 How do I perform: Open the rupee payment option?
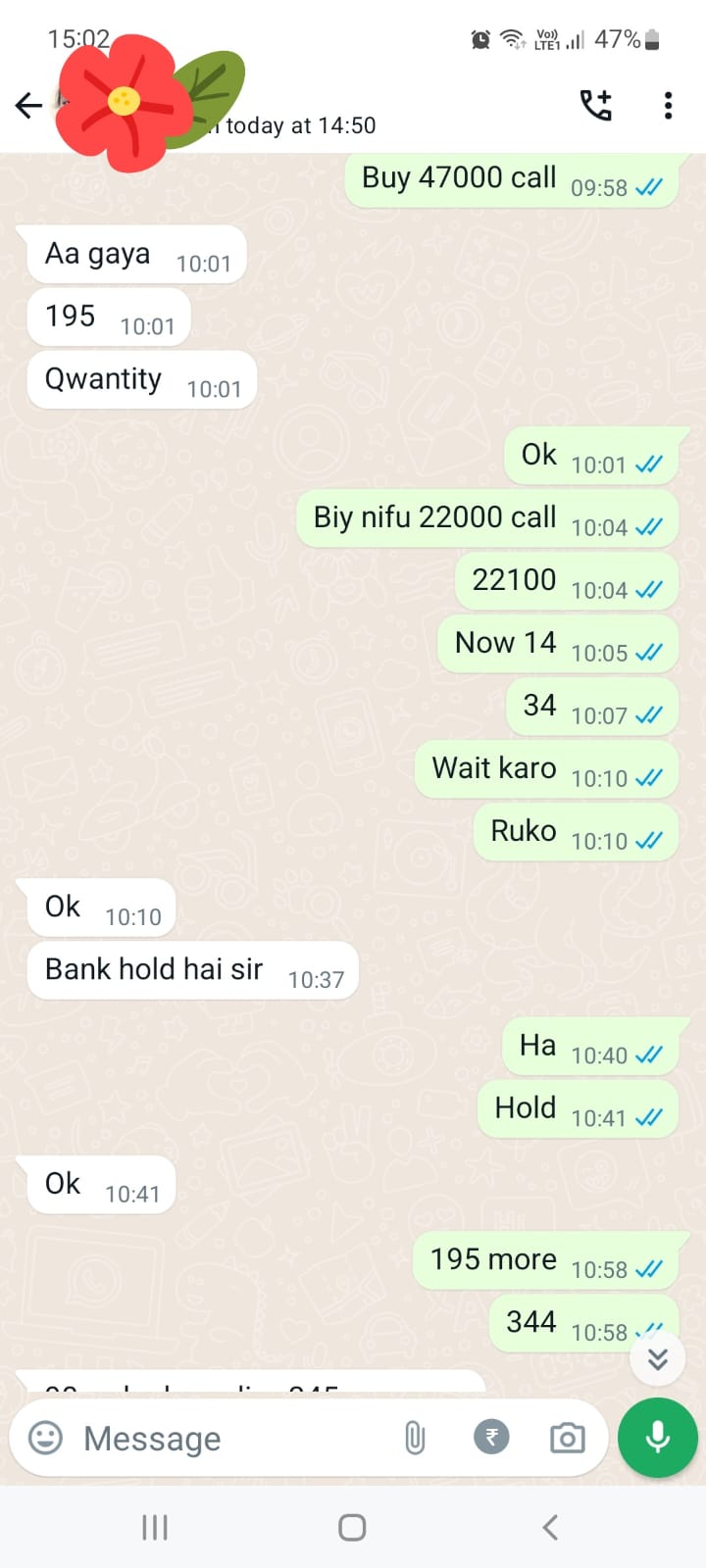point(491,1438)
